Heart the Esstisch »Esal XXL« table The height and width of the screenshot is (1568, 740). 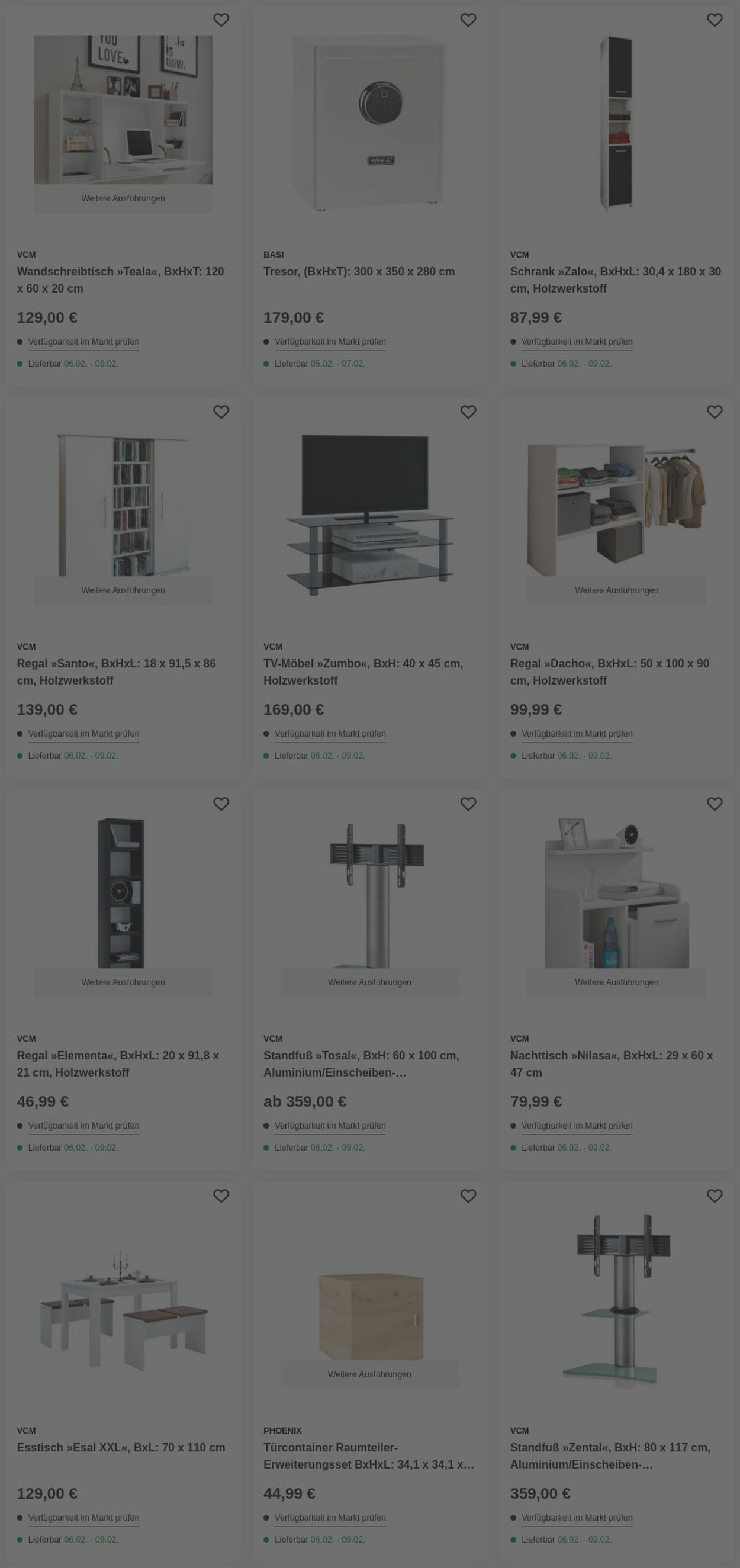tap(221, 1196)
